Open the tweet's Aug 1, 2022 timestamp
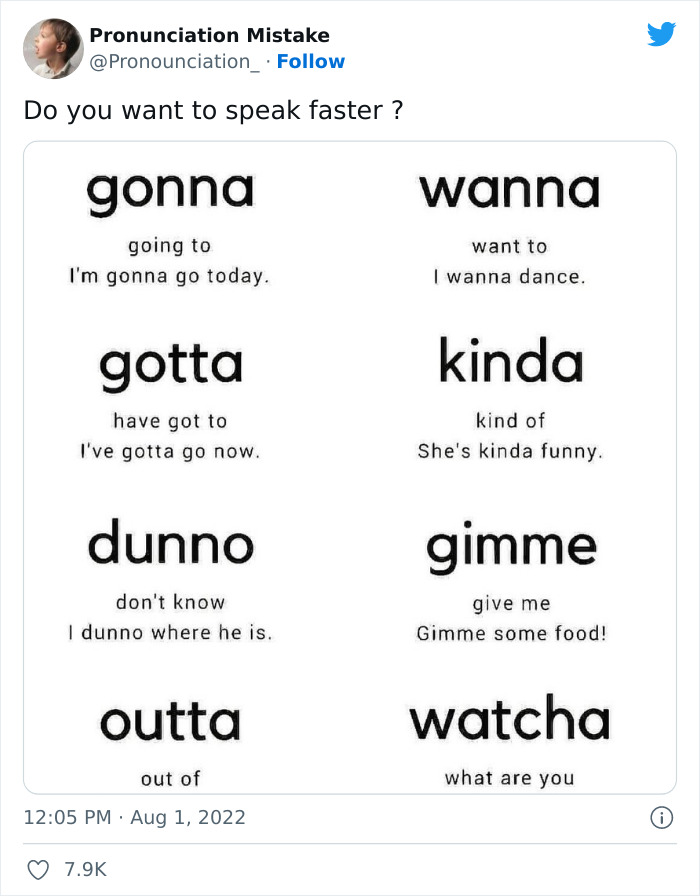 134,818
